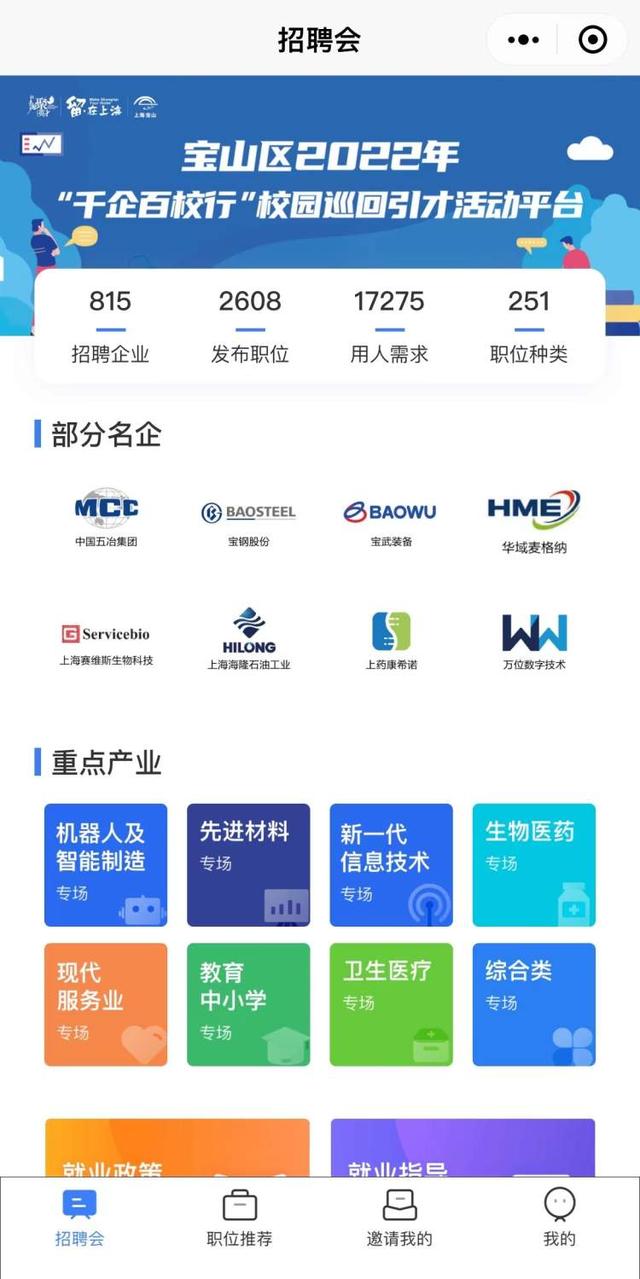The height and width of the screenshot is (1279, 640).
Task: Enter the 卫生医疗 专场
Action: pos(391,1004)
